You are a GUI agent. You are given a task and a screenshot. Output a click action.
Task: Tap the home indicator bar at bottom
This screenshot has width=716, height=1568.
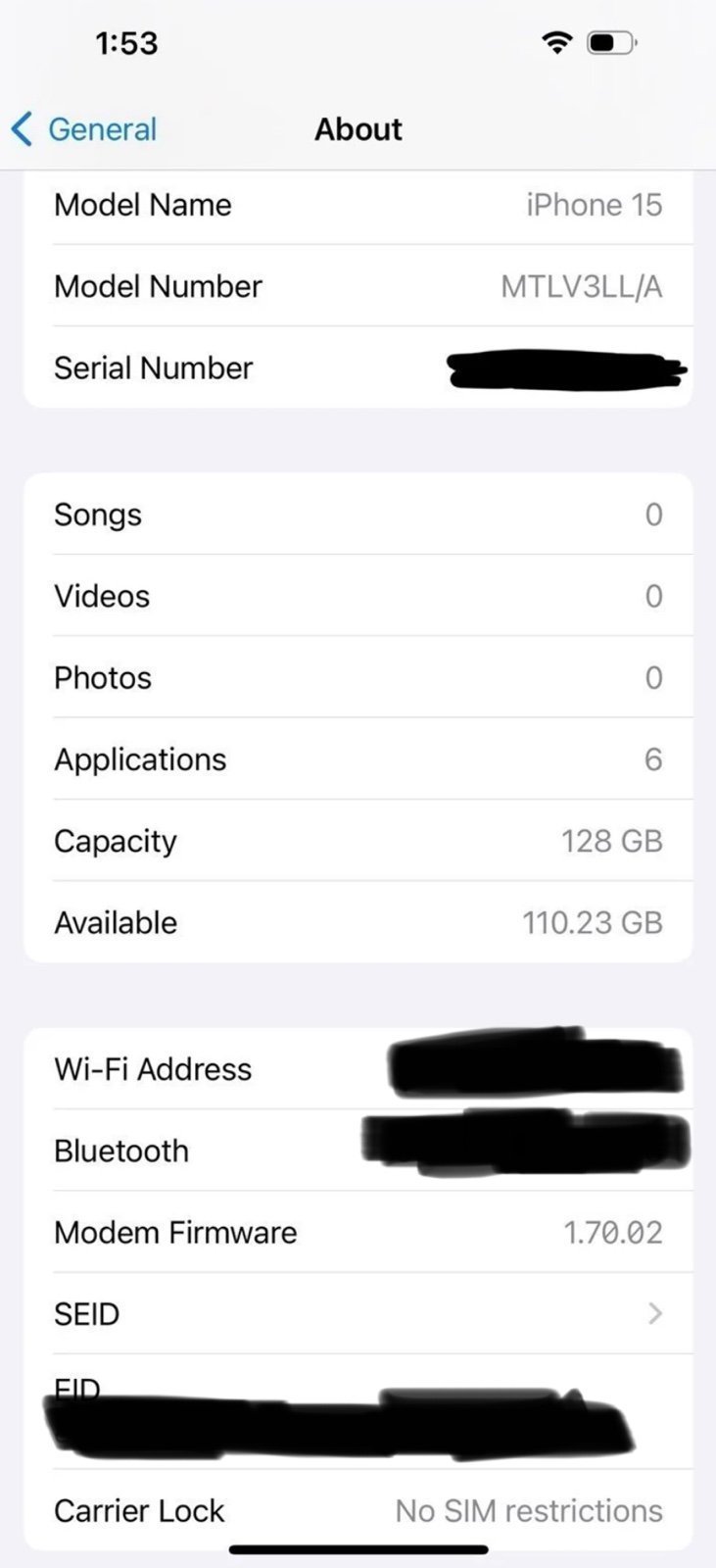(x=358, y=1549)
